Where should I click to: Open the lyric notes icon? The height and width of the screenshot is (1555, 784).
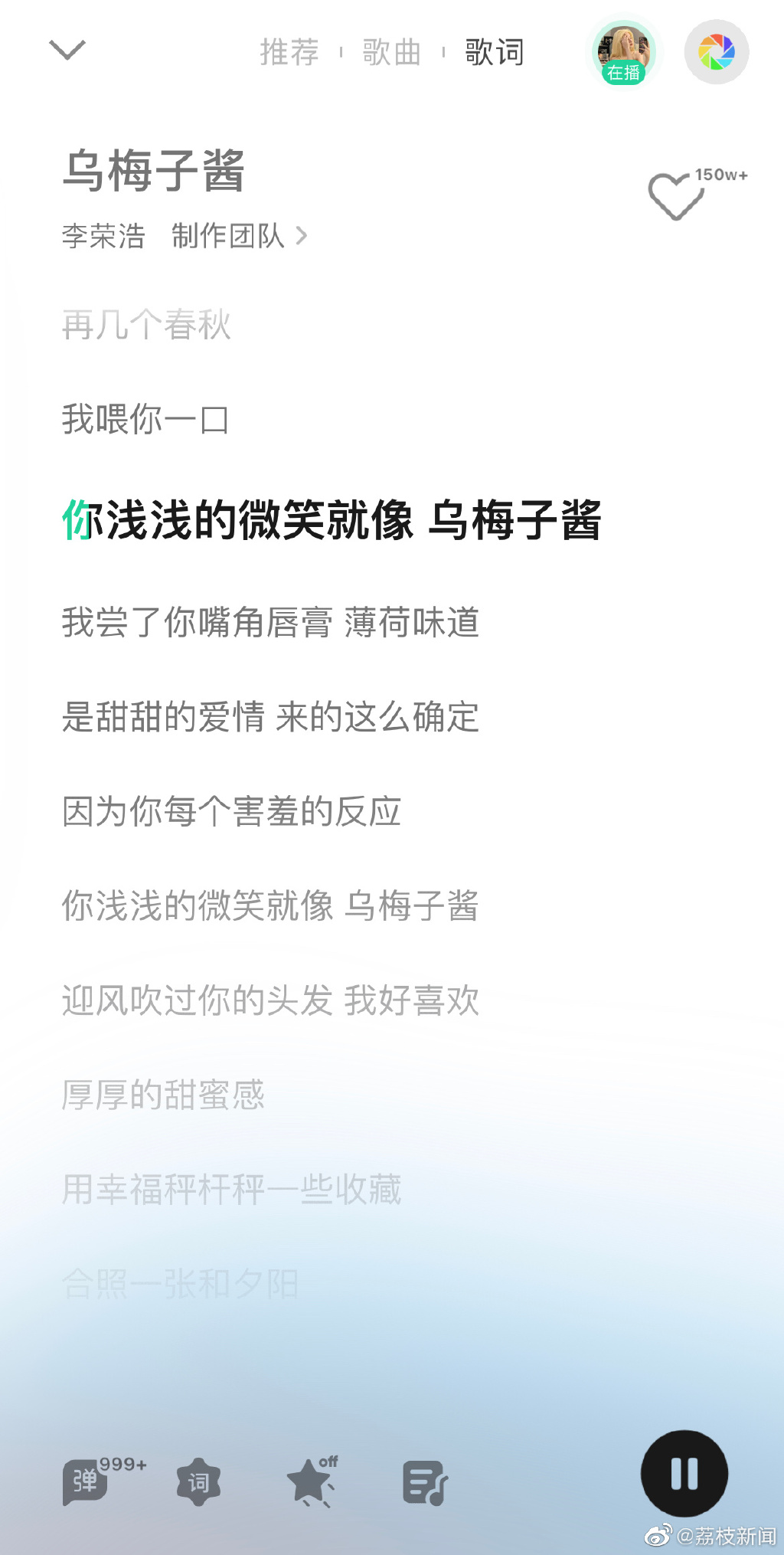(424, 1482)
